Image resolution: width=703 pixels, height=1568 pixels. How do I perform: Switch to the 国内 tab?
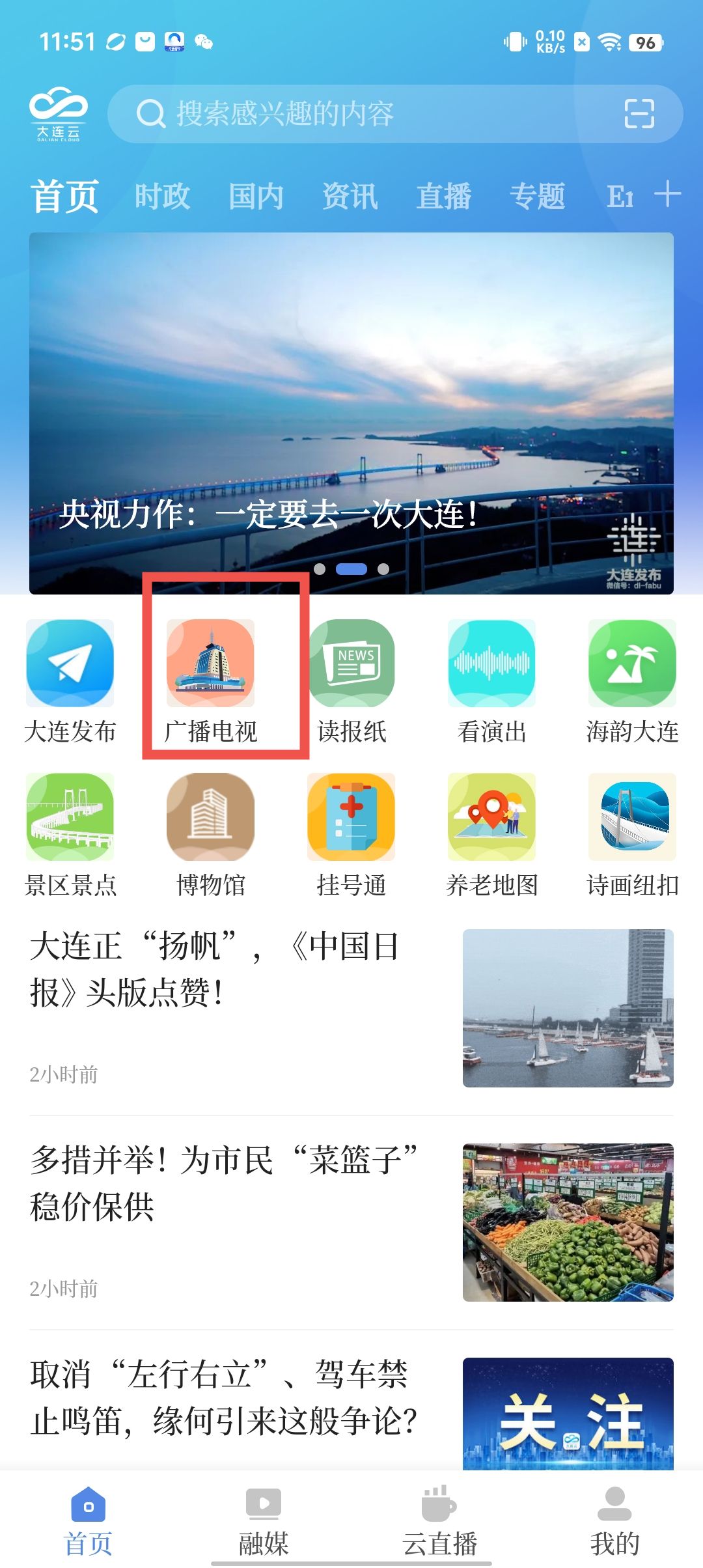pyautogui.click(x=256, y=196)
